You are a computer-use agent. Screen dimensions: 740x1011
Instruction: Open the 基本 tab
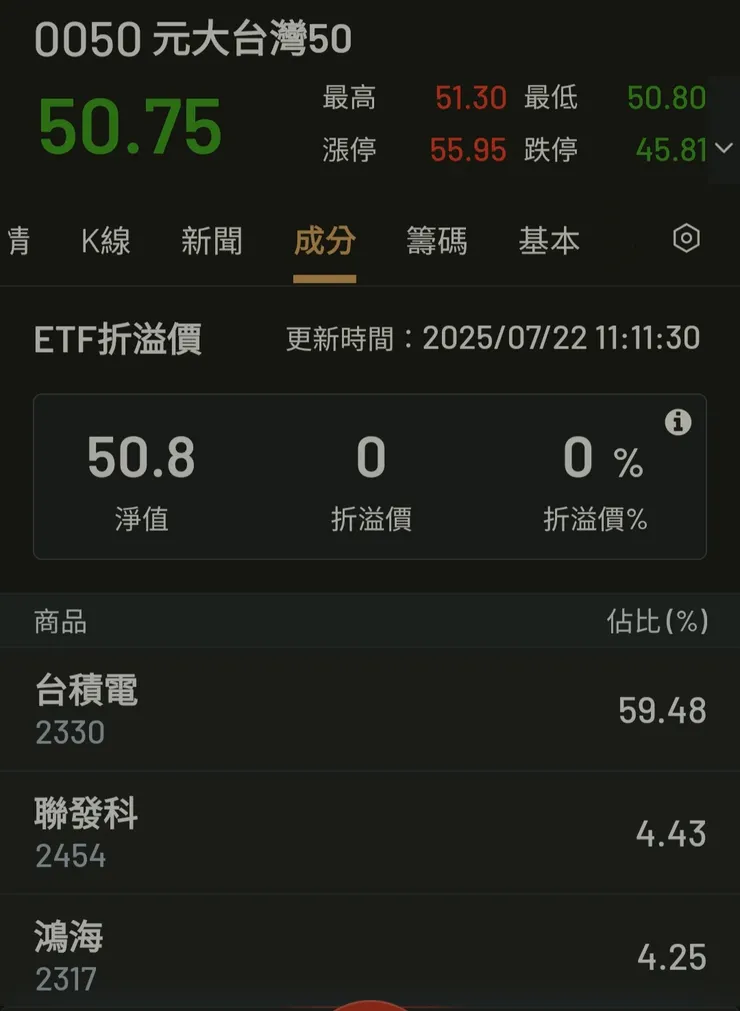tap(549, 242)
